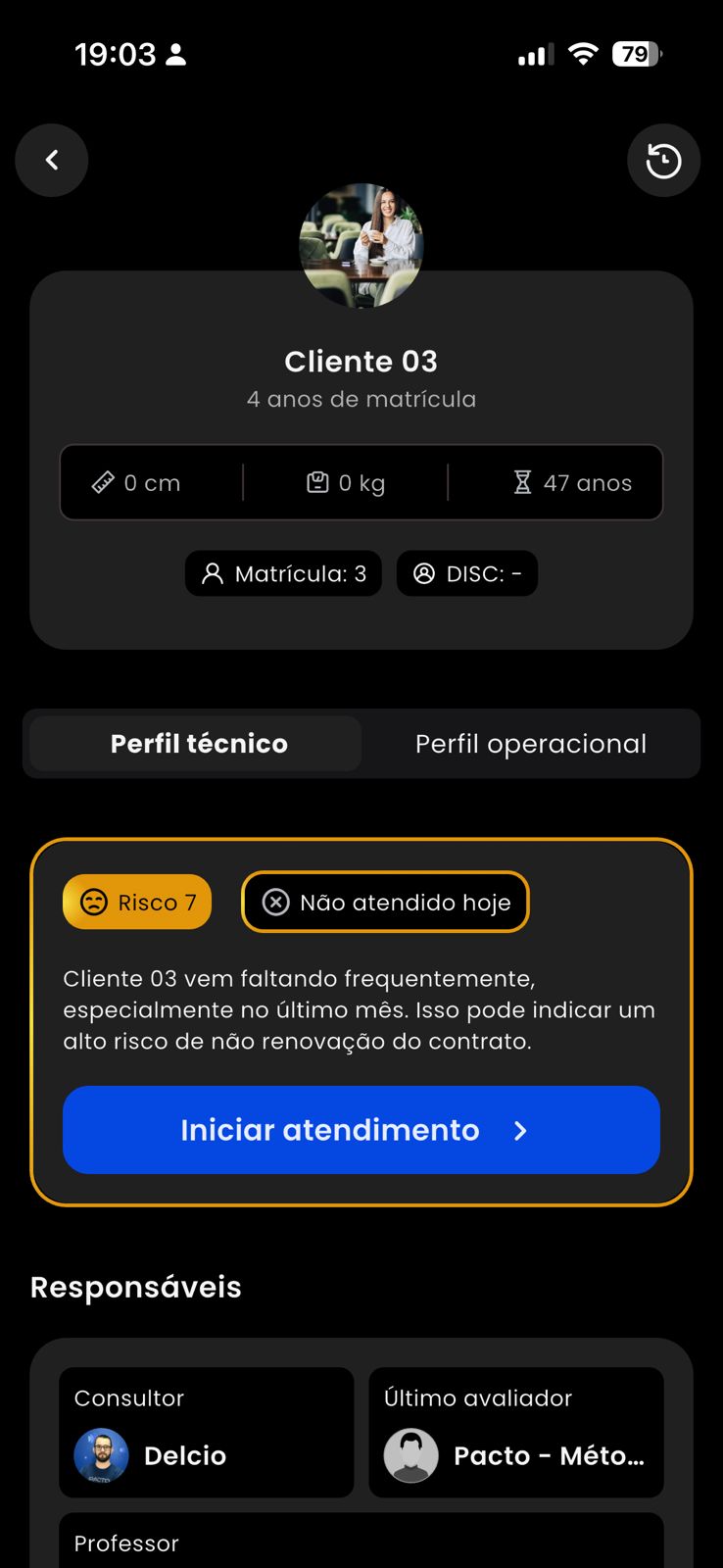Start service with Iniciar atendimento
The height and width of the screenshot is (1568, 723).
pyautogui.click(x=361, y=1130)
